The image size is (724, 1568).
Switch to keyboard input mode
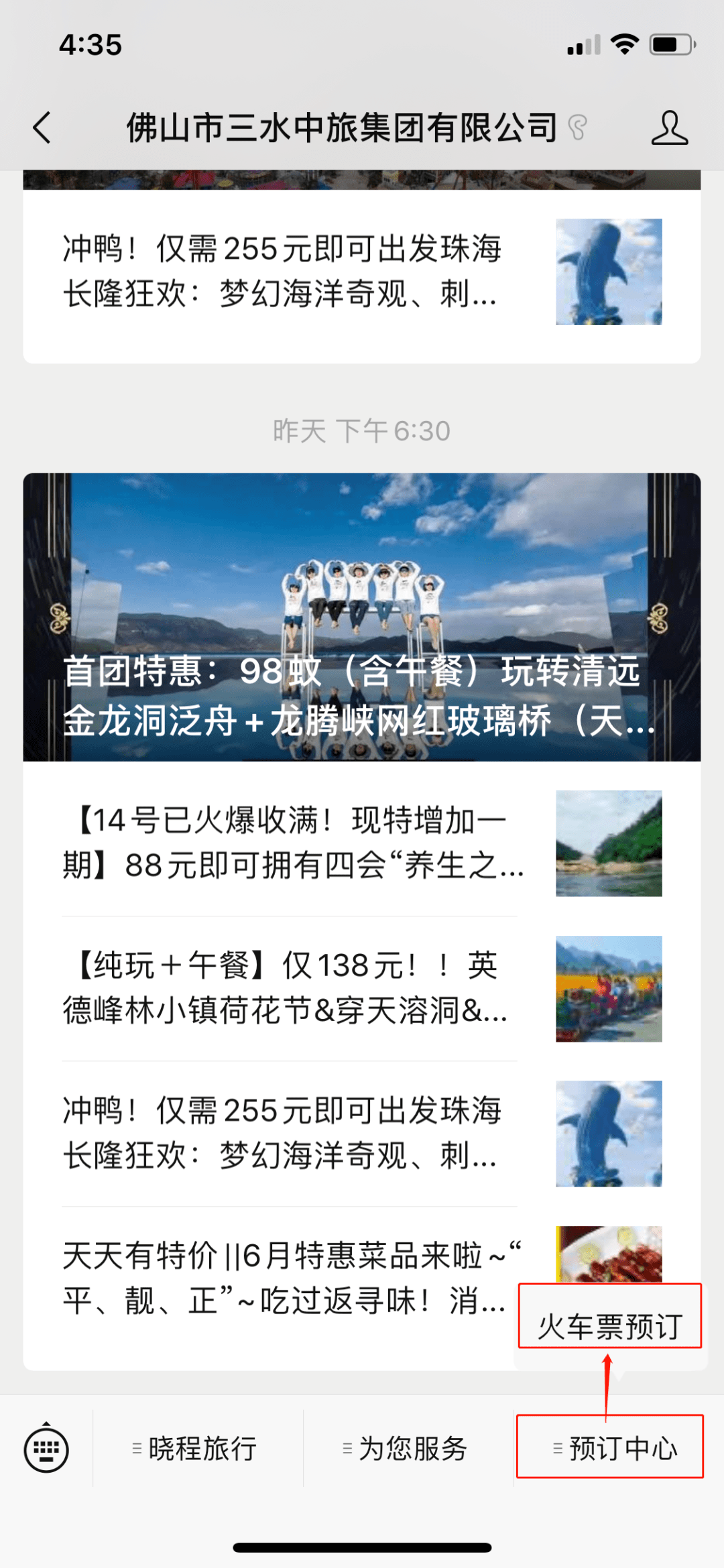pos(46,1449)
